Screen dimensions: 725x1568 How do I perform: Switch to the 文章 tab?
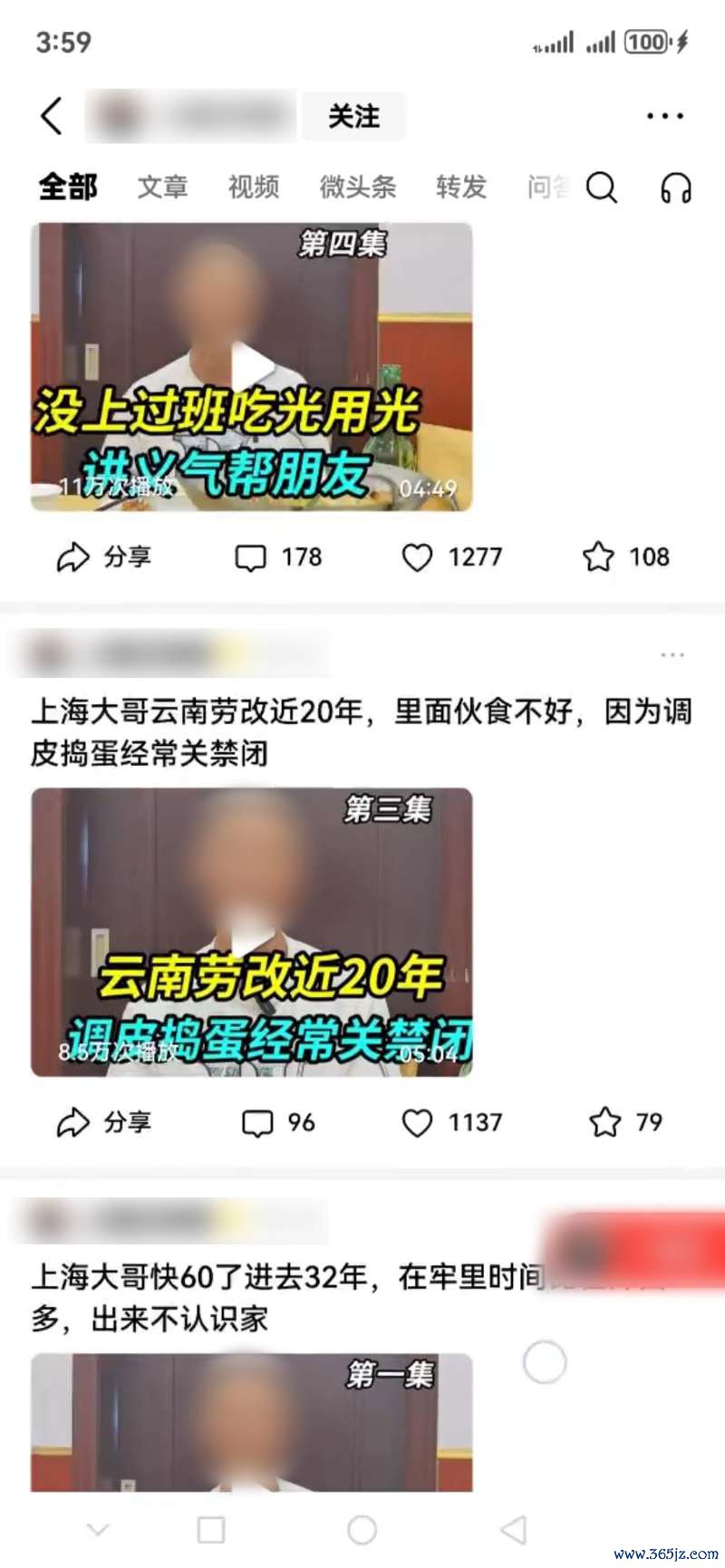click(162, 187)
